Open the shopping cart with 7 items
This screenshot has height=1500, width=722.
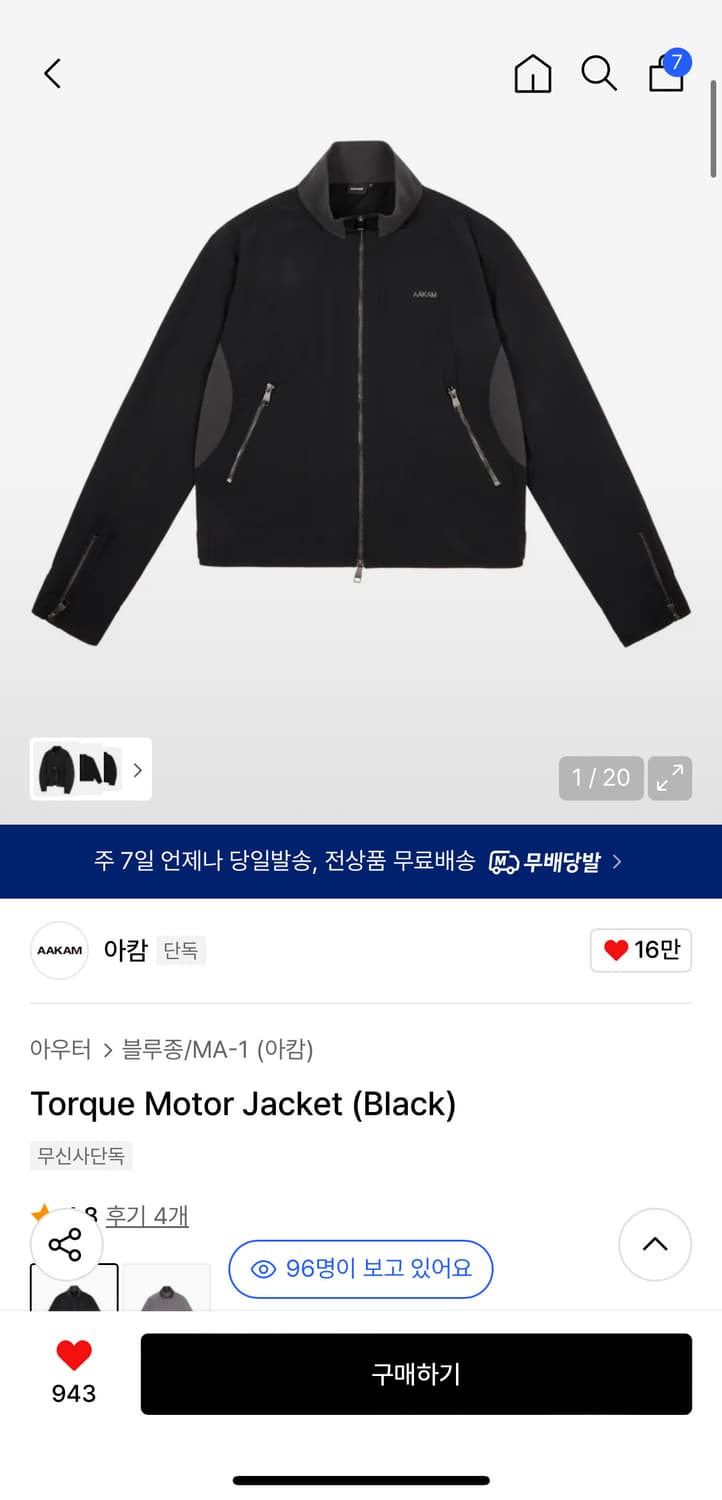(x=665, y=75)
